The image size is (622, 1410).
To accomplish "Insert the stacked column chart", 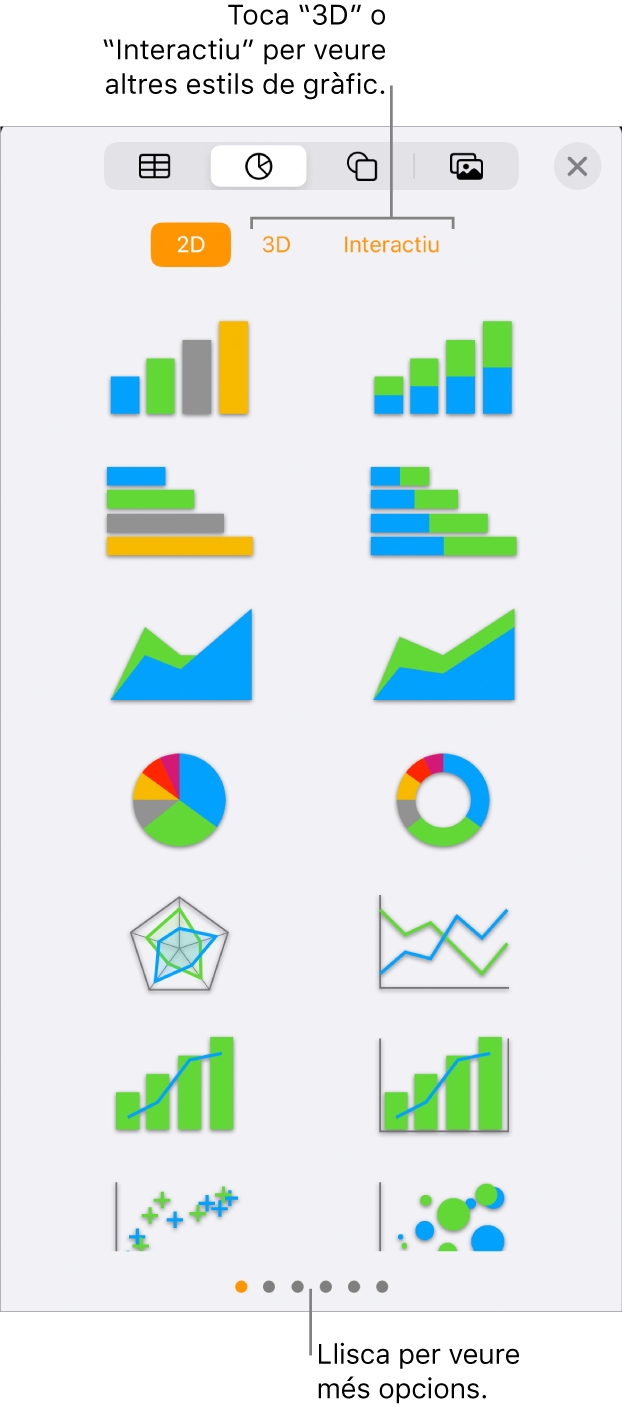I will (x=443, y=368).
